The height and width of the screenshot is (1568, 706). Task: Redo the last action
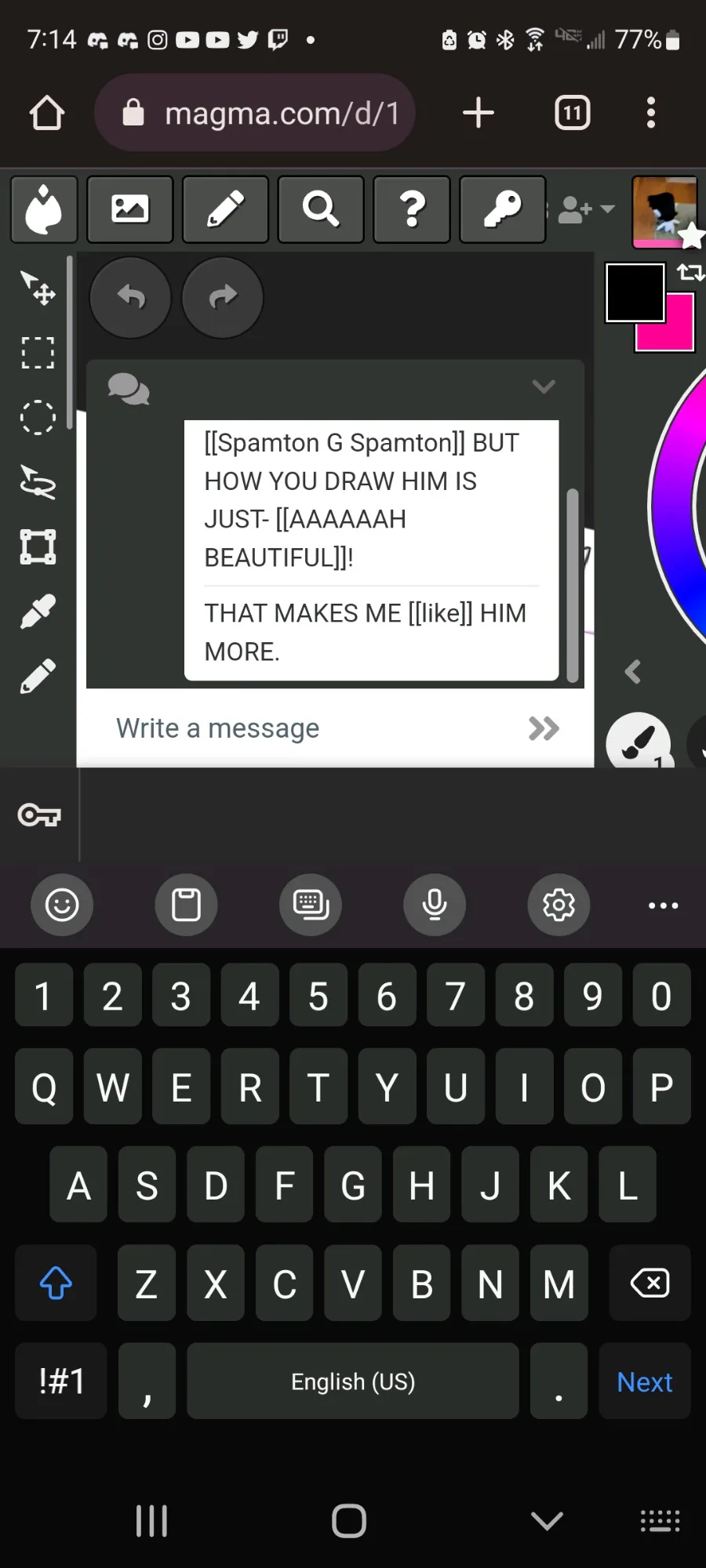click(223, 297)
